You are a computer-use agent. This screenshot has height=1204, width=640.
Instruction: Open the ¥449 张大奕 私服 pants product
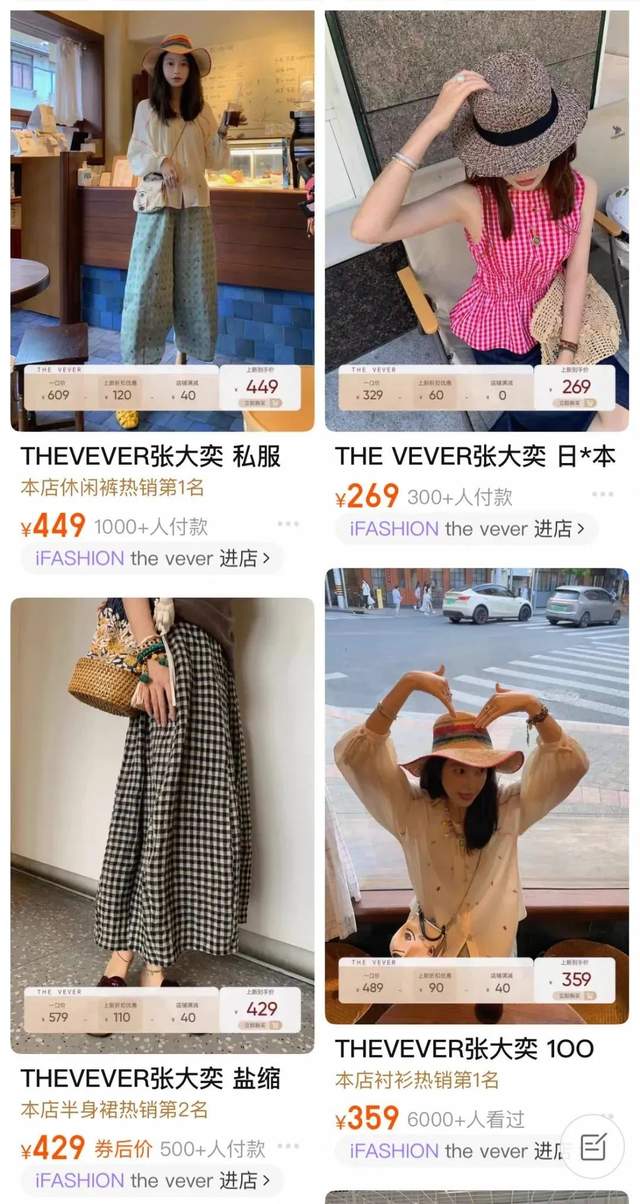click(162, 220)
